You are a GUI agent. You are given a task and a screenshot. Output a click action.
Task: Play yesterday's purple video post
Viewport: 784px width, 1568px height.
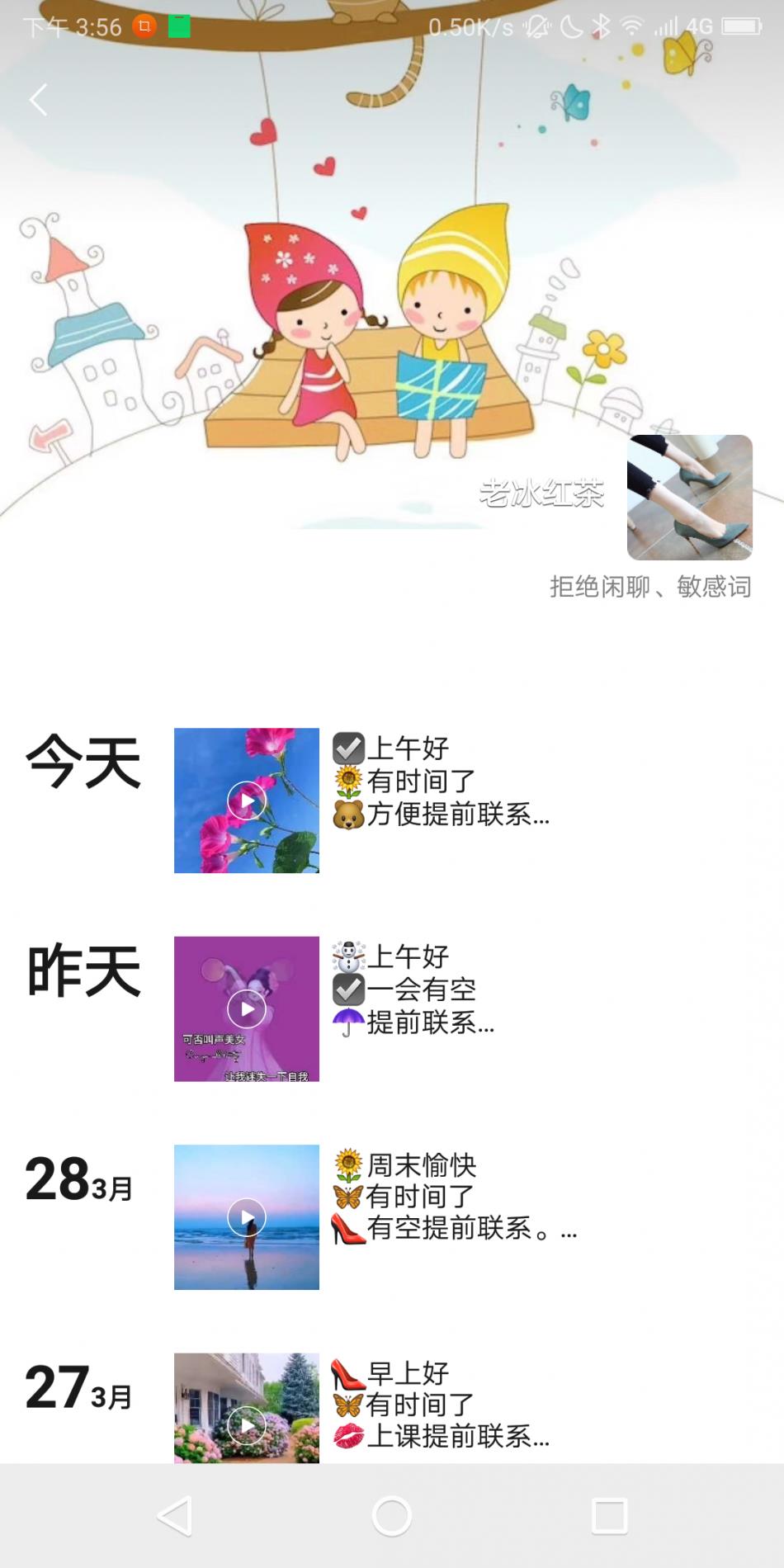(x=247, y=1008)
